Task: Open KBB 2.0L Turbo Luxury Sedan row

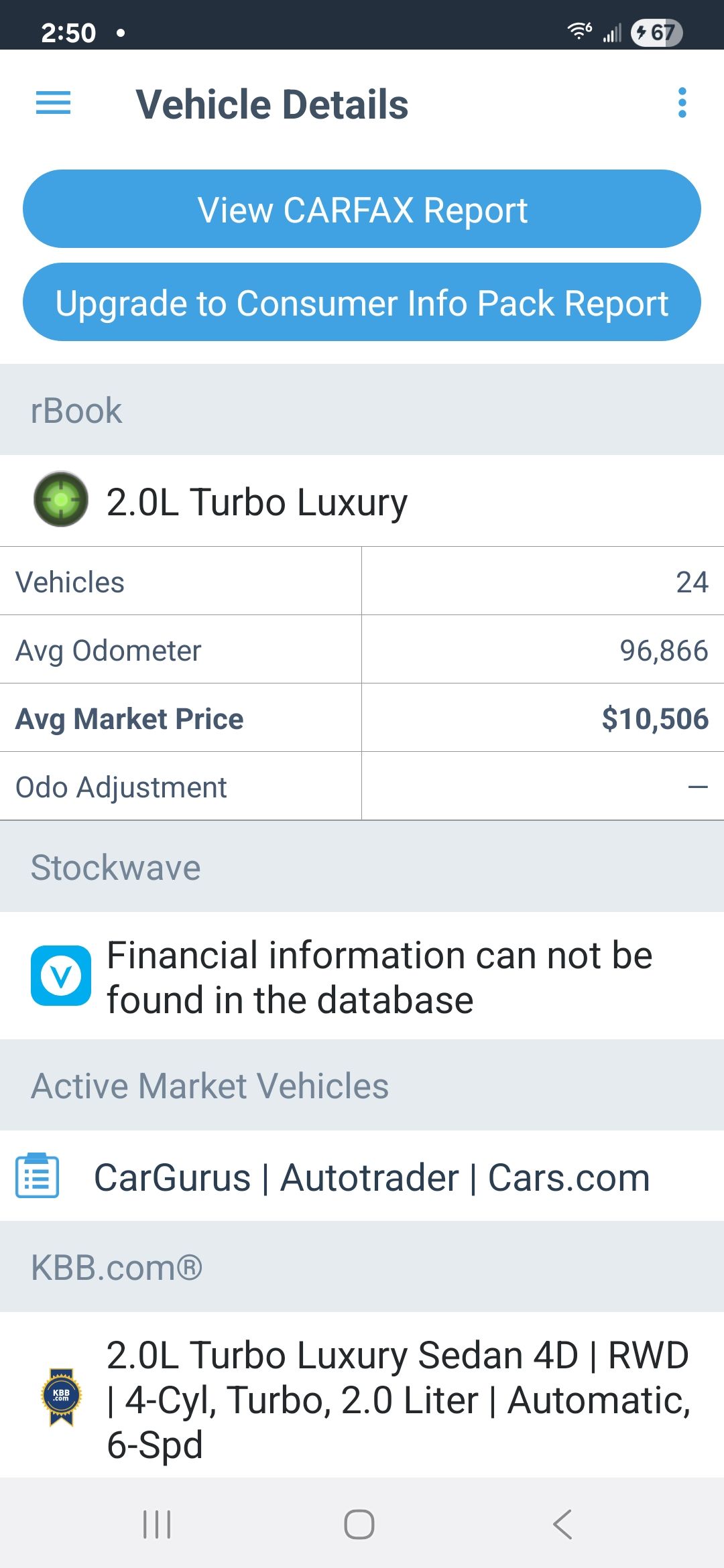Action: [x=362, y=1398]
